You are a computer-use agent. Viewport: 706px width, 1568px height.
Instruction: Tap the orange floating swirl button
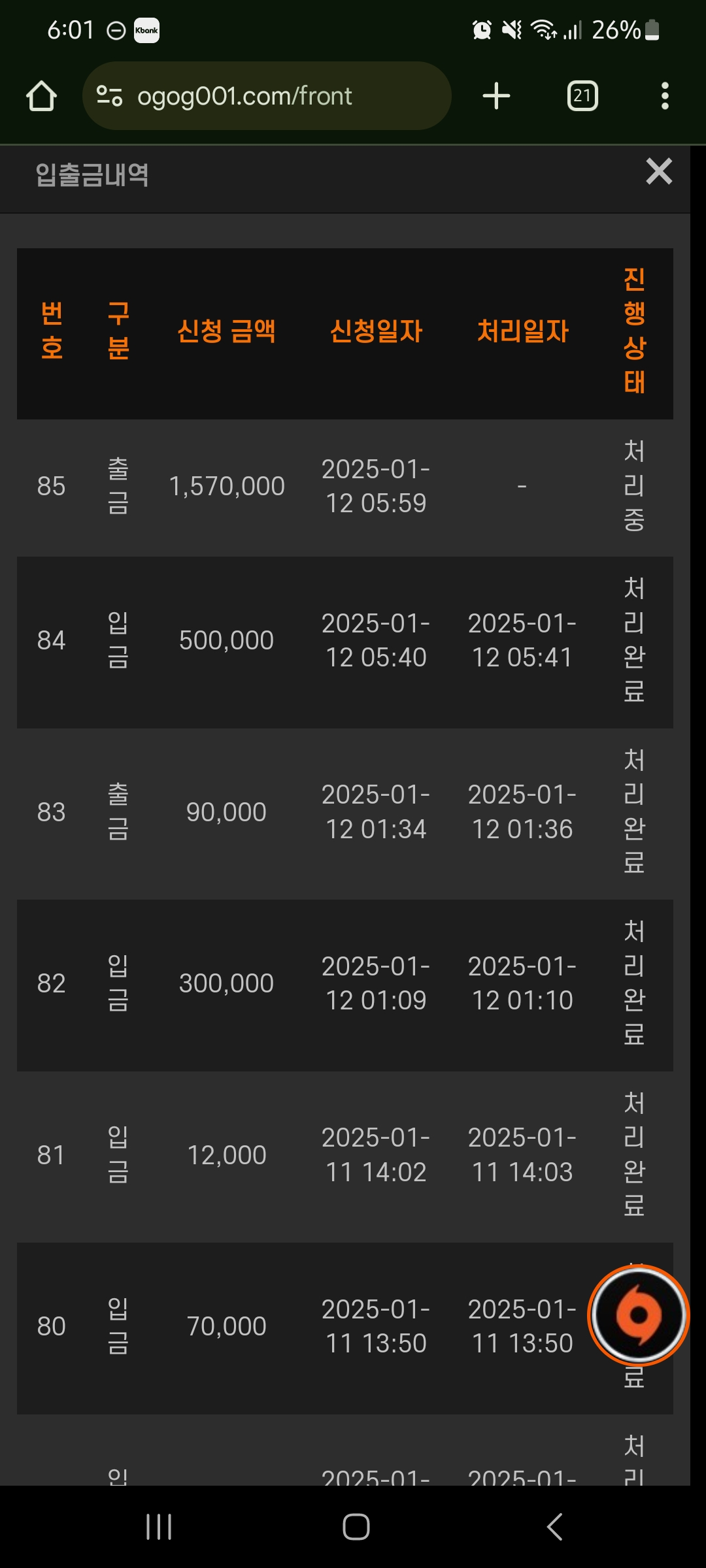click(639, 1315)
